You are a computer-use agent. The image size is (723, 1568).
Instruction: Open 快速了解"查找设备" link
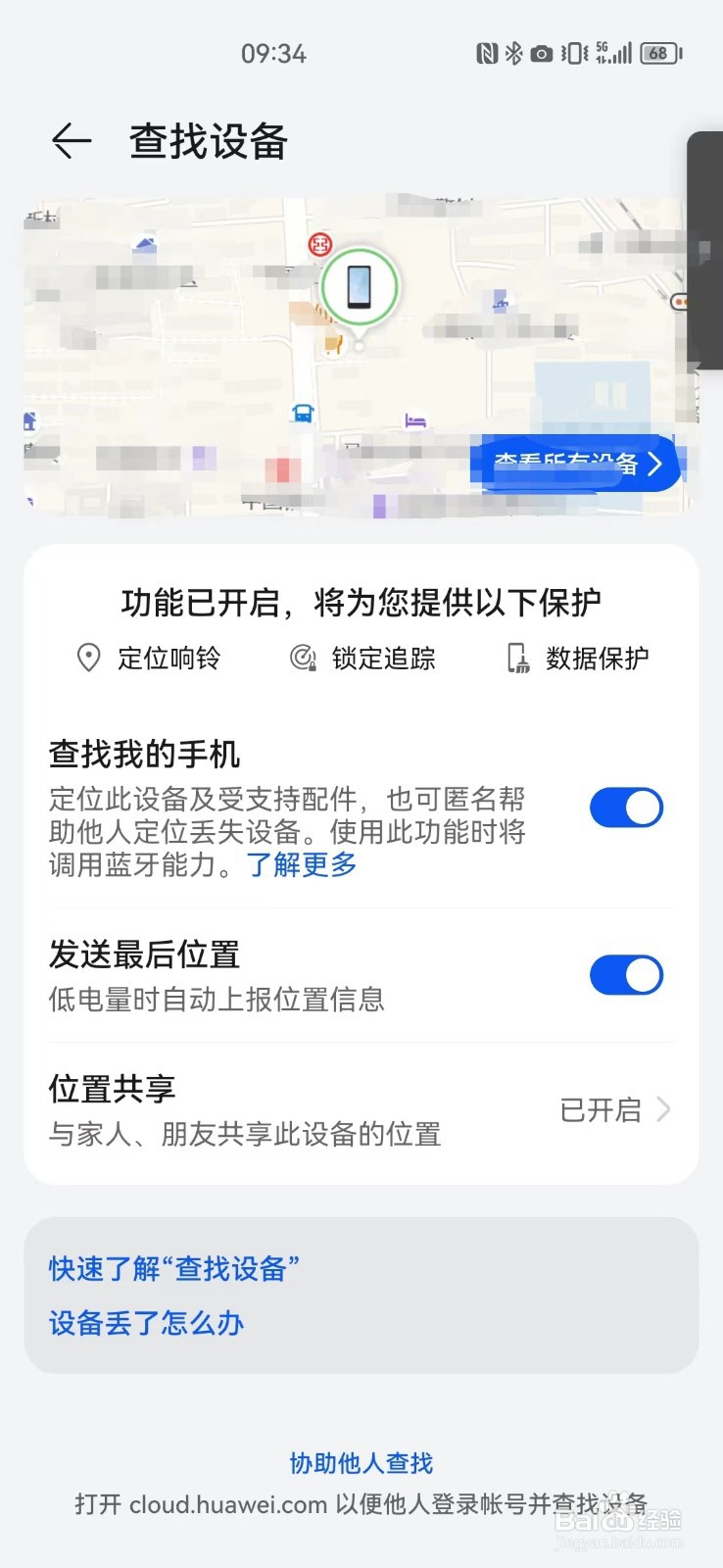point(174,1268)
